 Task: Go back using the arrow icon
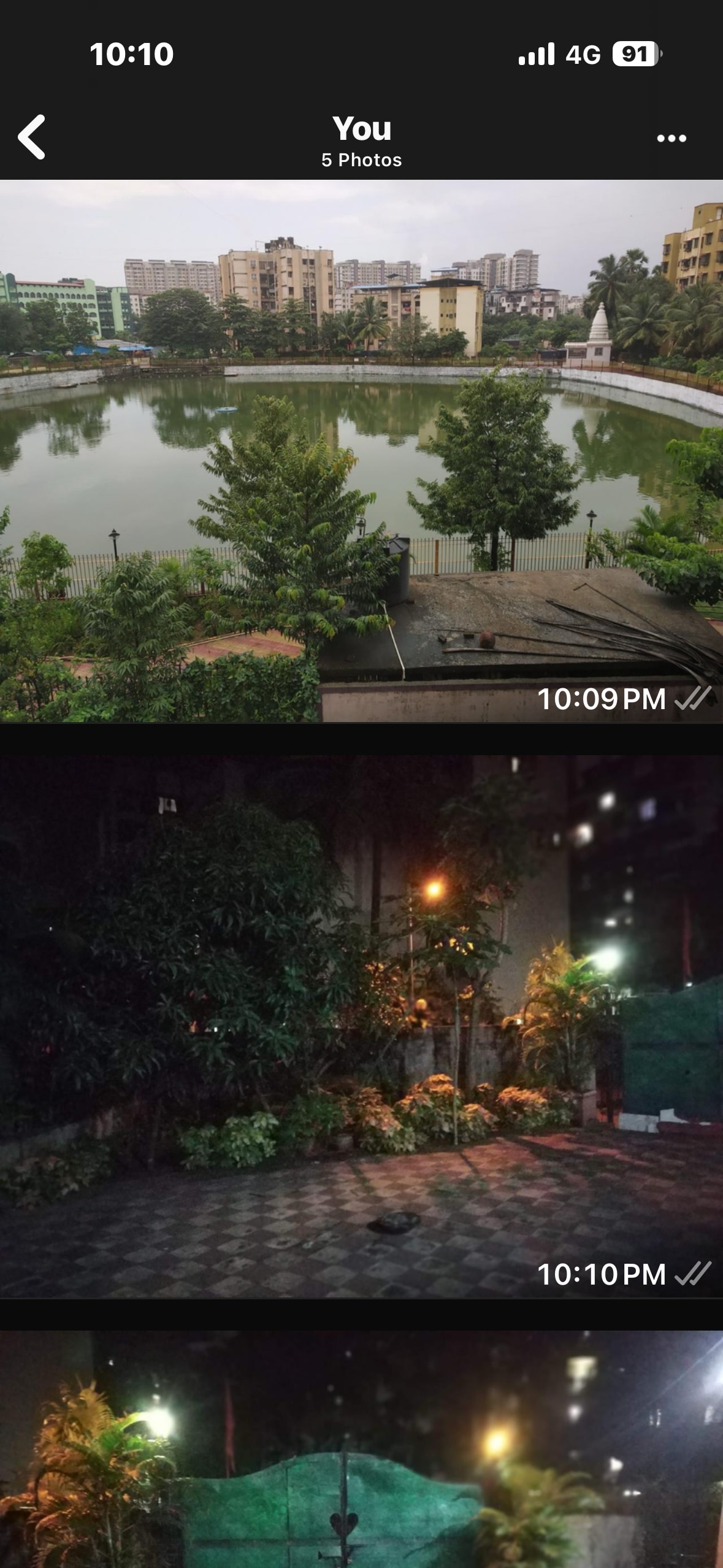[x=32, y=137]
